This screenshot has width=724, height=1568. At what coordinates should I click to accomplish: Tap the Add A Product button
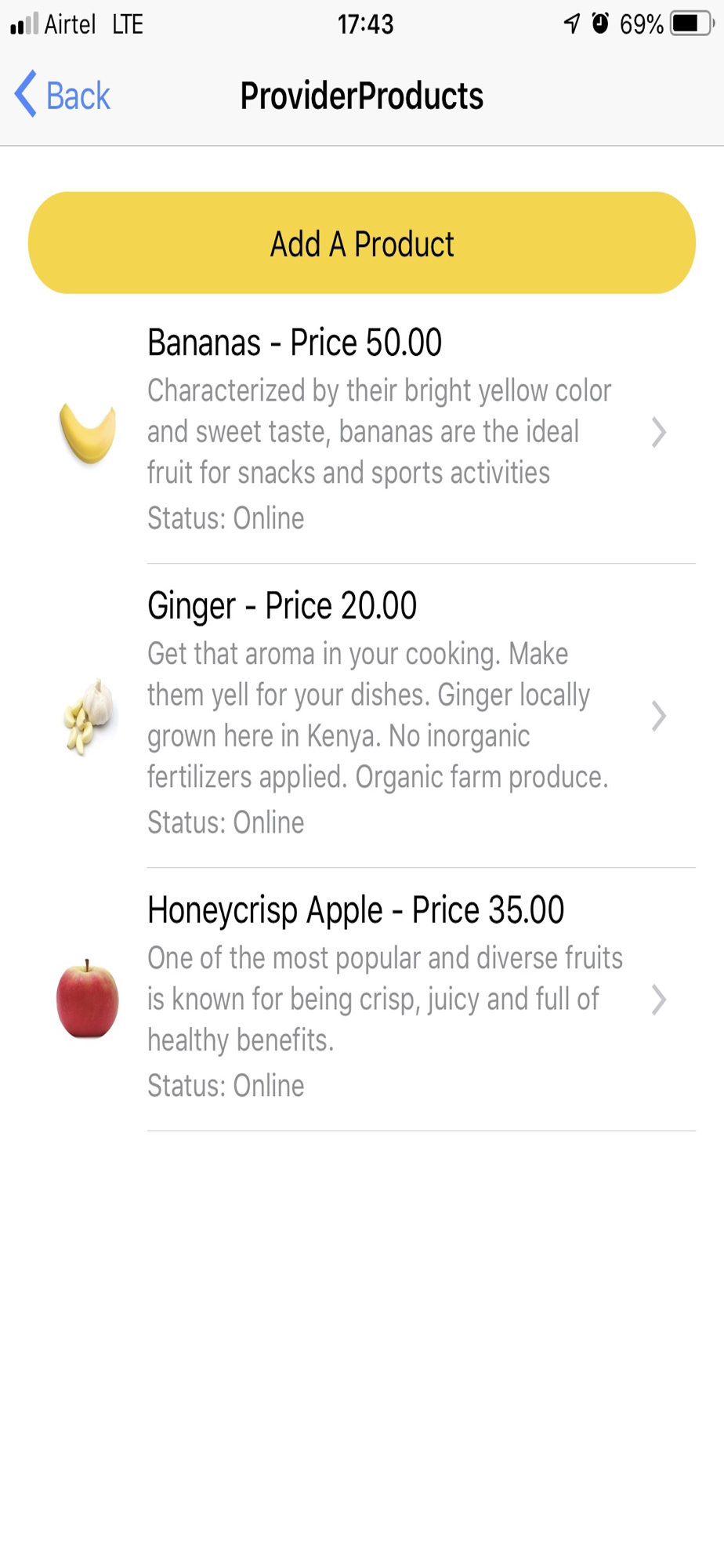[362, 243]
